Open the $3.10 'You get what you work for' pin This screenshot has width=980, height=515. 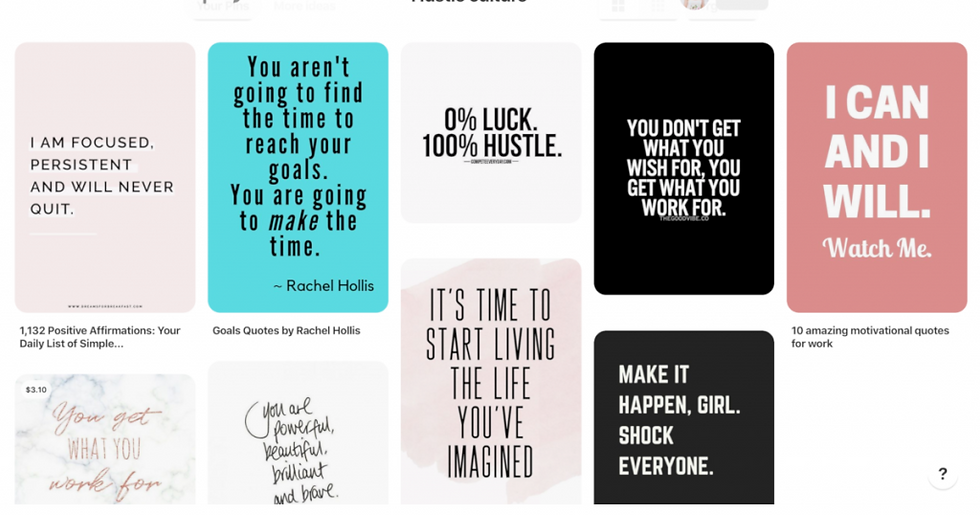105,440
